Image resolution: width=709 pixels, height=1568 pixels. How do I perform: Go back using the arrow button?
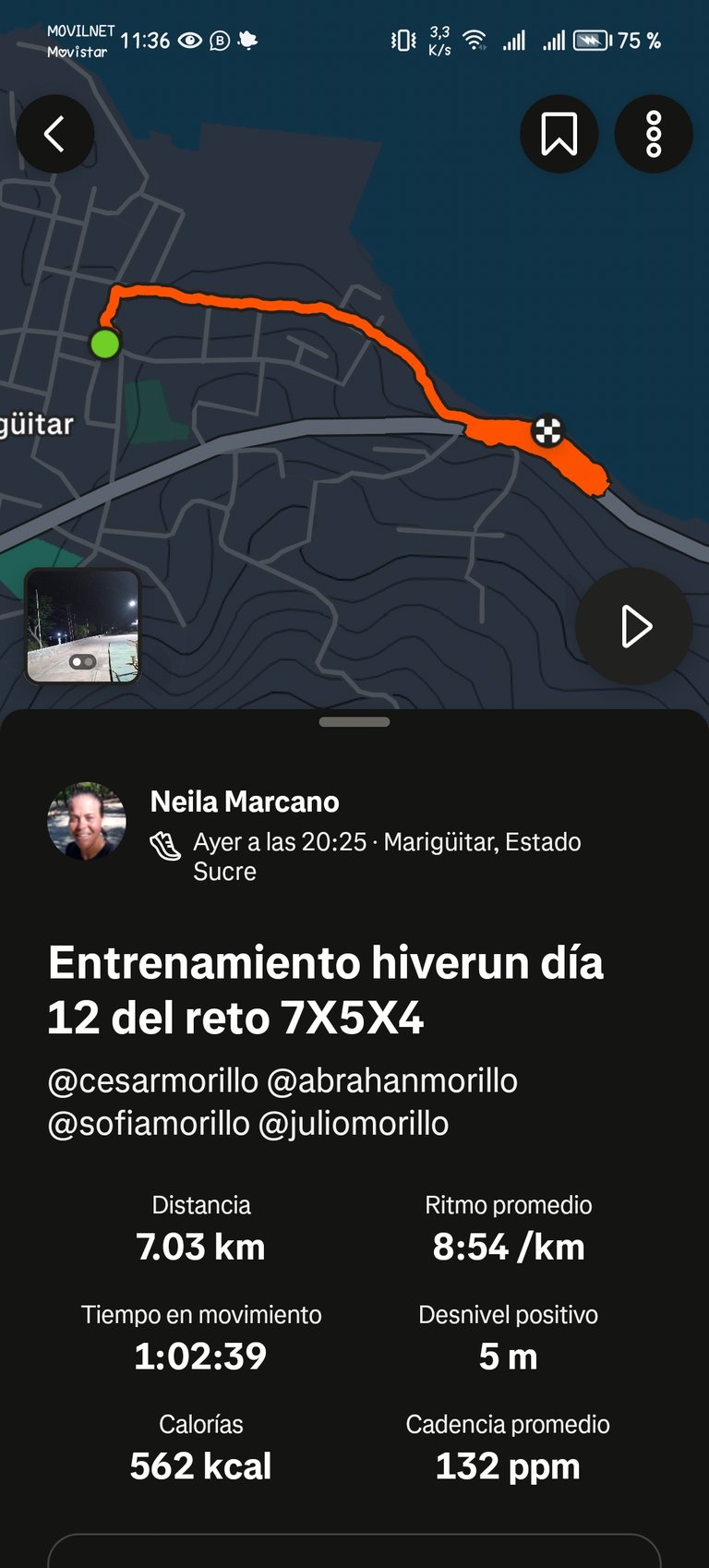pos(55,134)
